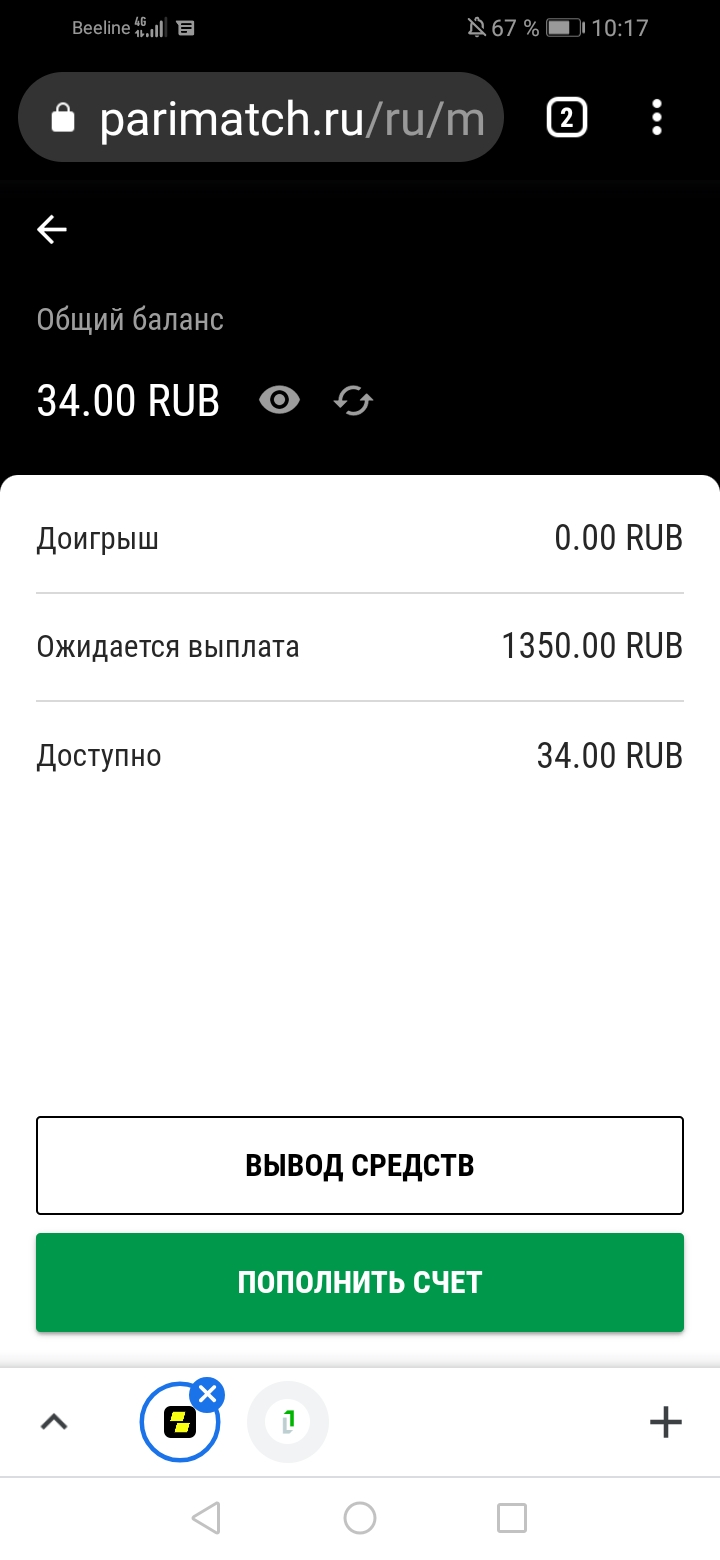720x1560 pixels.
Task: Click the ВЫВОД СРЕДСТВ button
Action: (x=360, y=1165)
